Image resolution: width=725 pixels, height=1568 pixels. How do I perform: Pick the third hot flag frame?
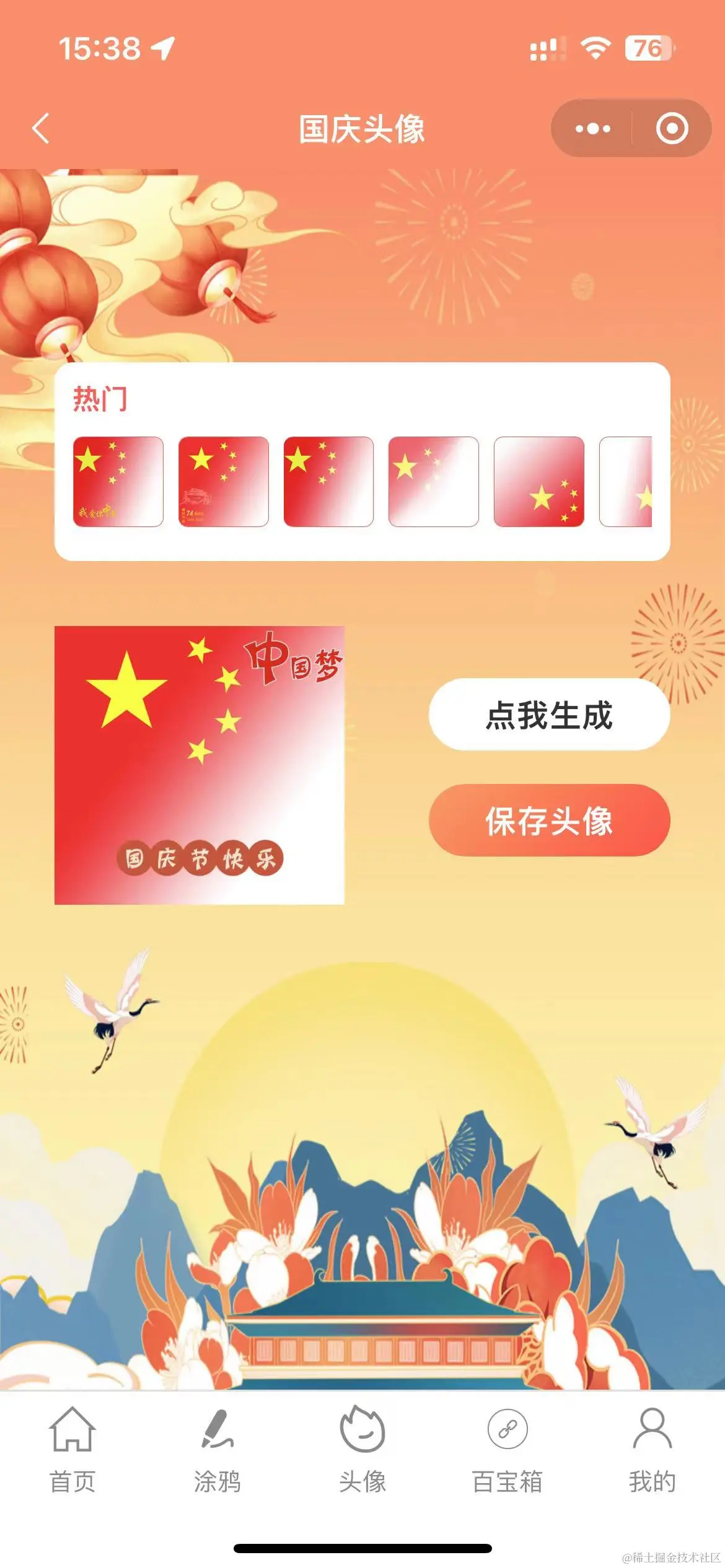tap(328, 482)
